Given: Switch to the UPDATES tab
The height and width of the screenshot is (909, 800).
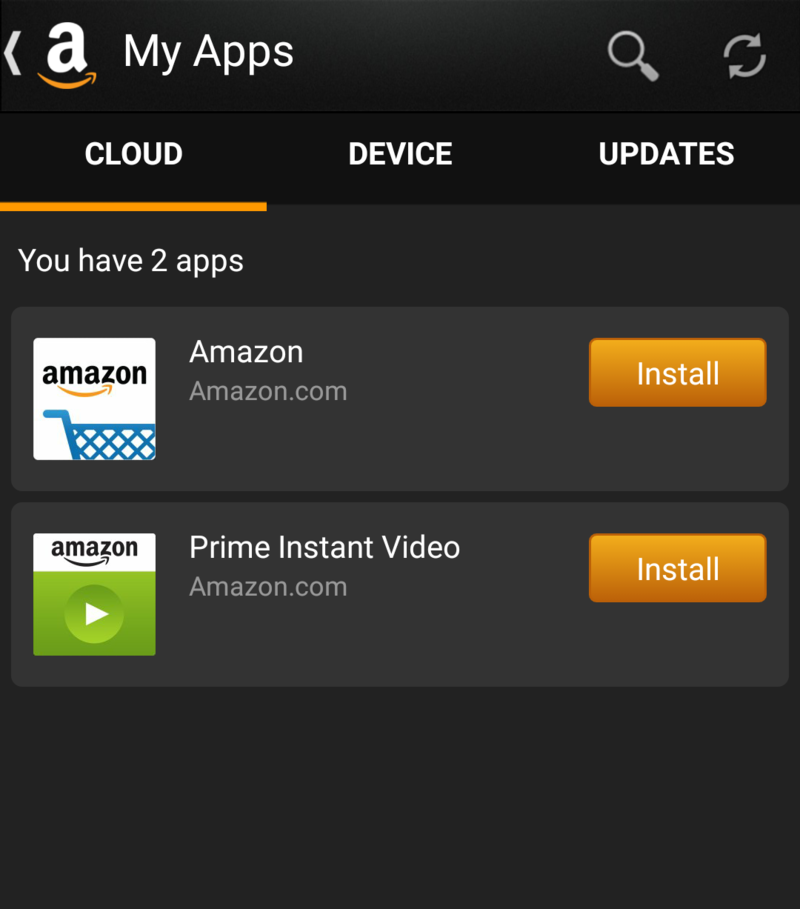Looking at the screenshot, I should [x=666, y=154].
